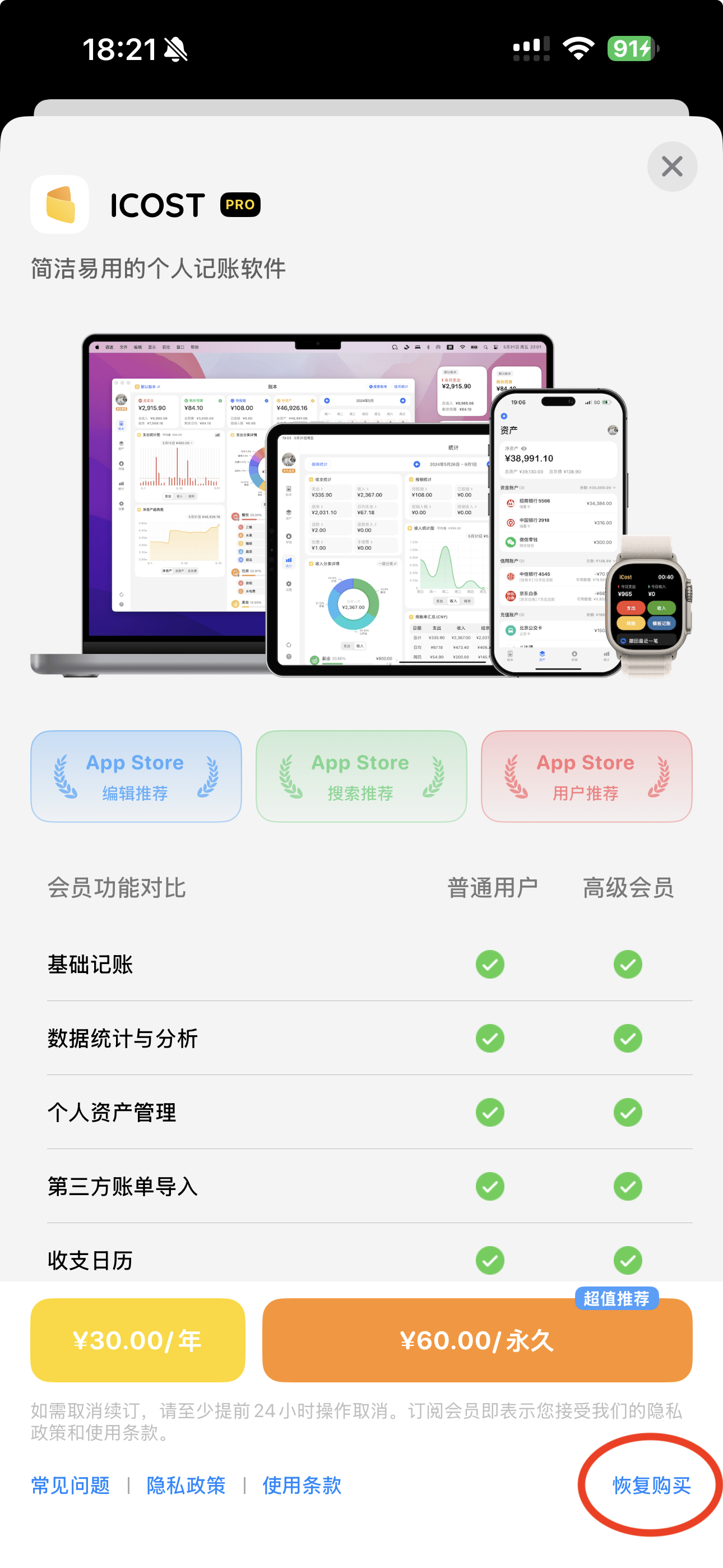This screenshot has height=1568, width=723.
Task: View the 隐私政策 privacy policy
Action: (186, 1485)
